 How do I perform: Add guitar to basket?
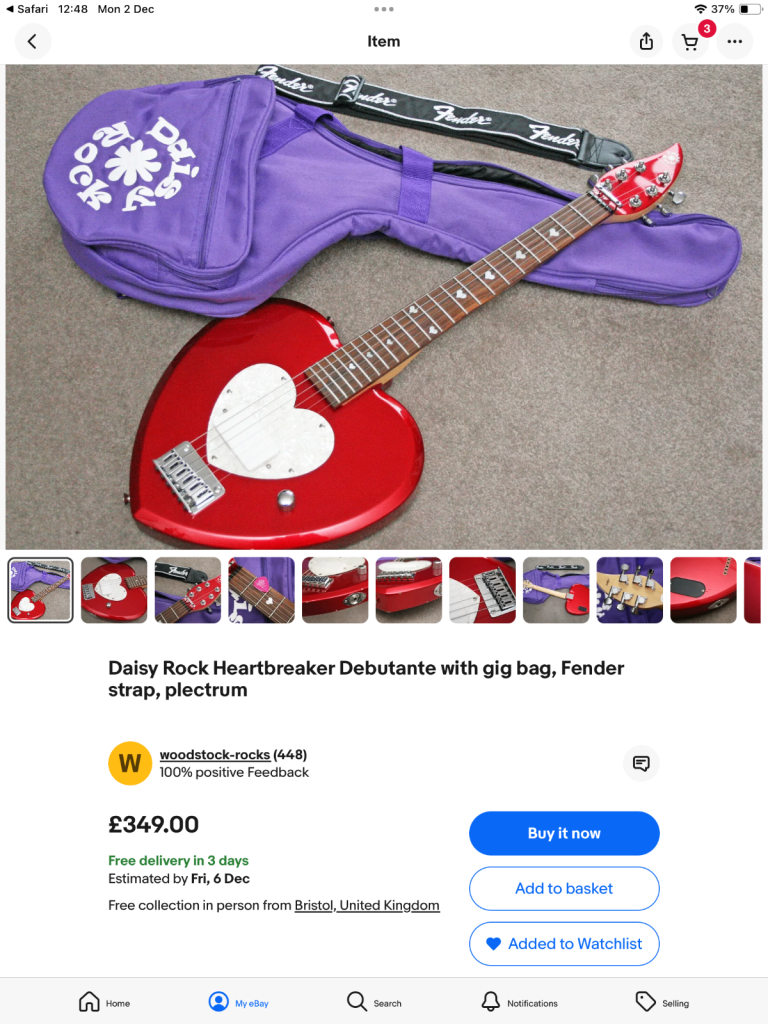[x=564, y=888]
